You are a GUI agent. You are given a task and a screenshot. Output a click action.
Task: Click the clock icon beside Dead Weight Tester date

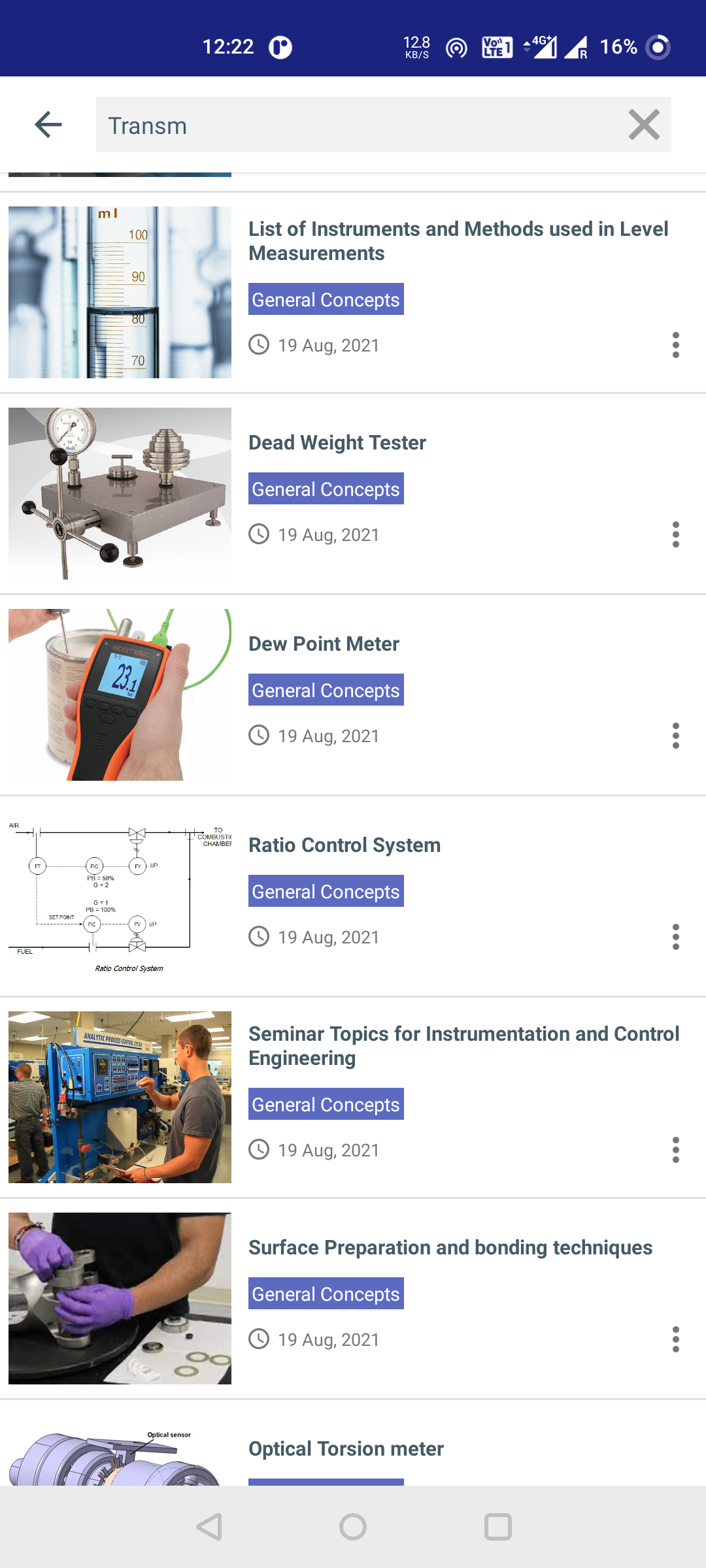[x=260, y=534]
